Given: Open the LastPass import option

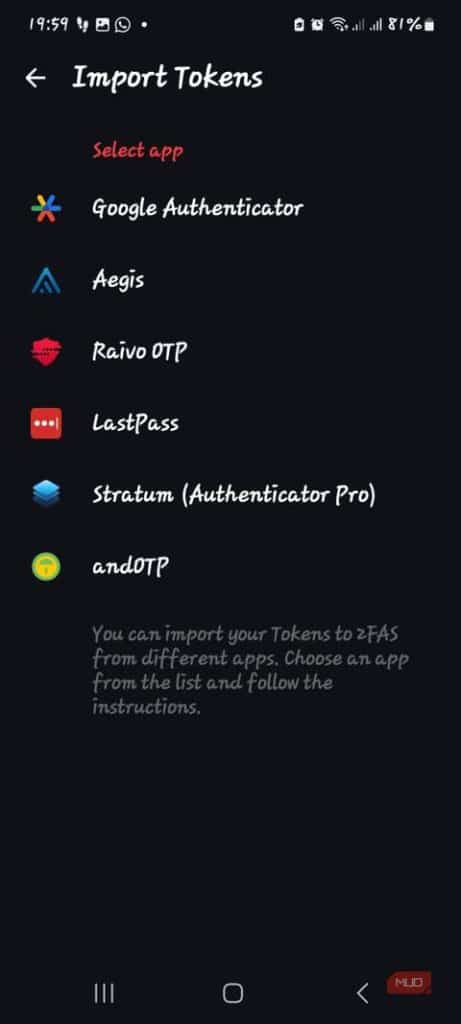Looking at the screenshot, I should [x=230, y=423].
